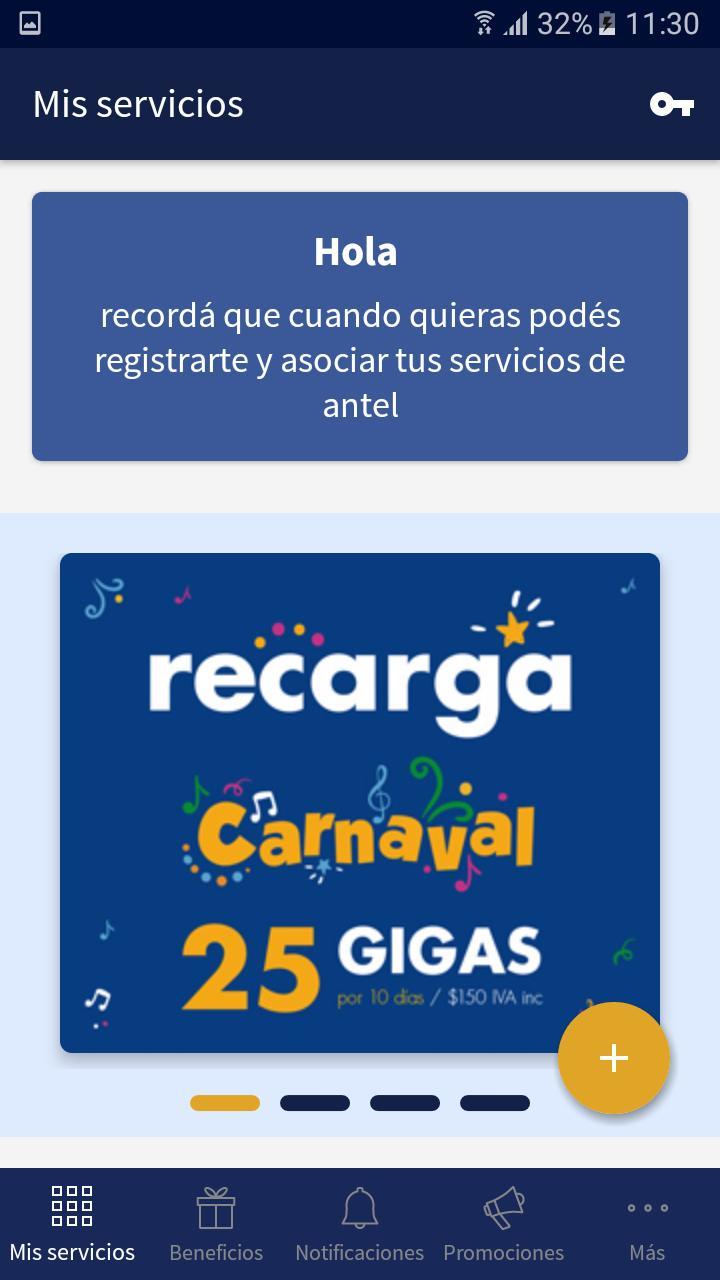This screenshot has height=1280, width=720.
Task: Go to the fourth banner page indicator
Action: coord(495,1103)
